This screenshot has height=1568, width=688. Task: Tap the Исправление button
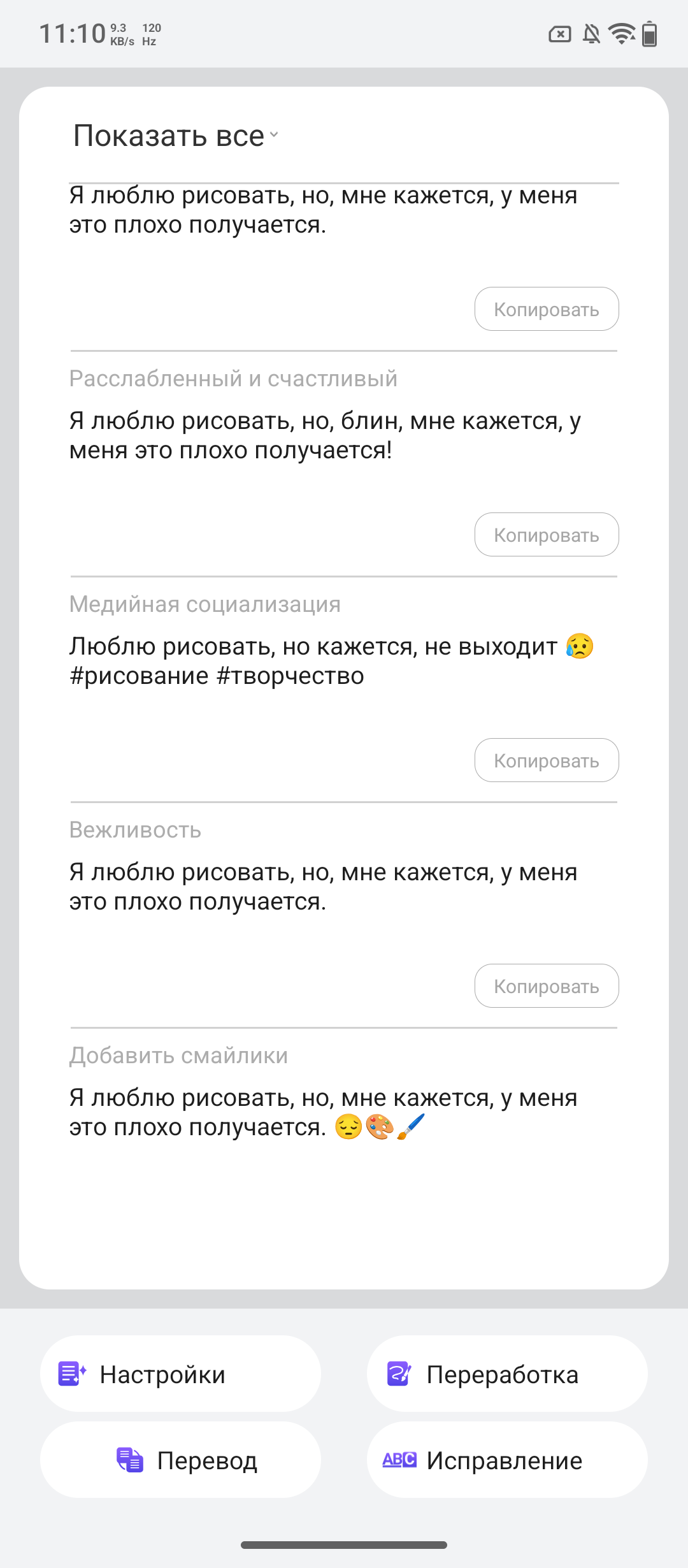point(507,1460)
